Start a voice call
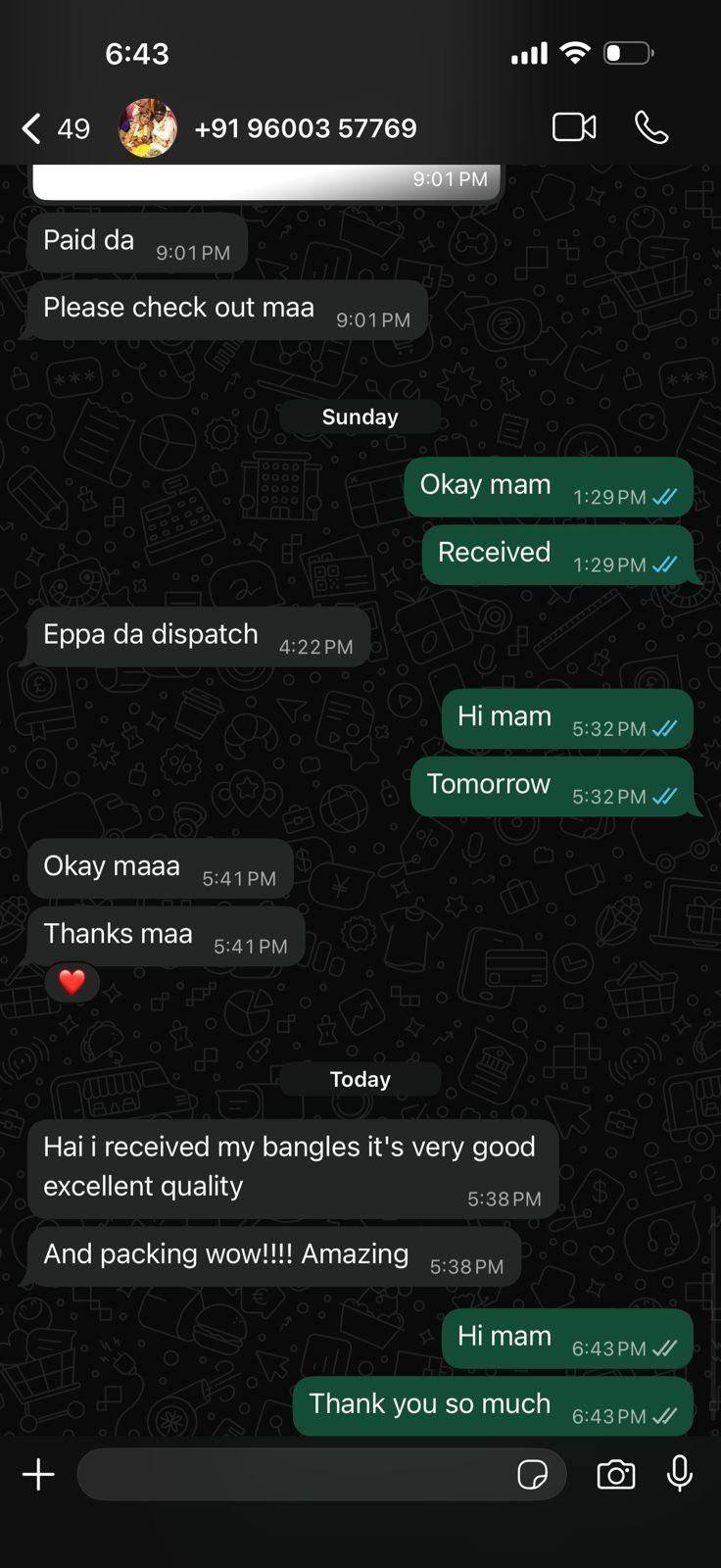Viewport: 721px width, 1568px height. [x=651, y=127]
